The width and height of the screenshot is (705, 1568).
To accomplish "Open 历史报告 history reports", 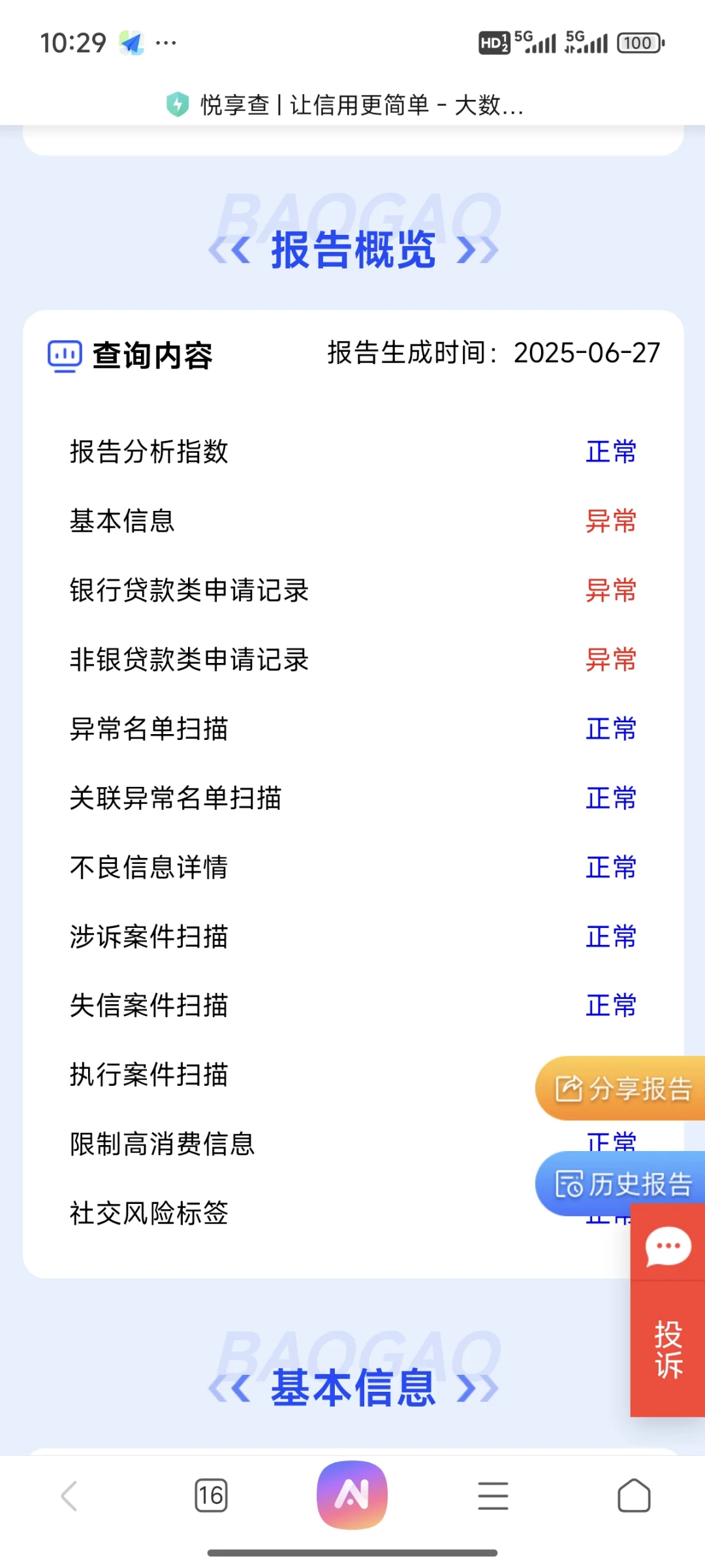I will coord(622,1184).
